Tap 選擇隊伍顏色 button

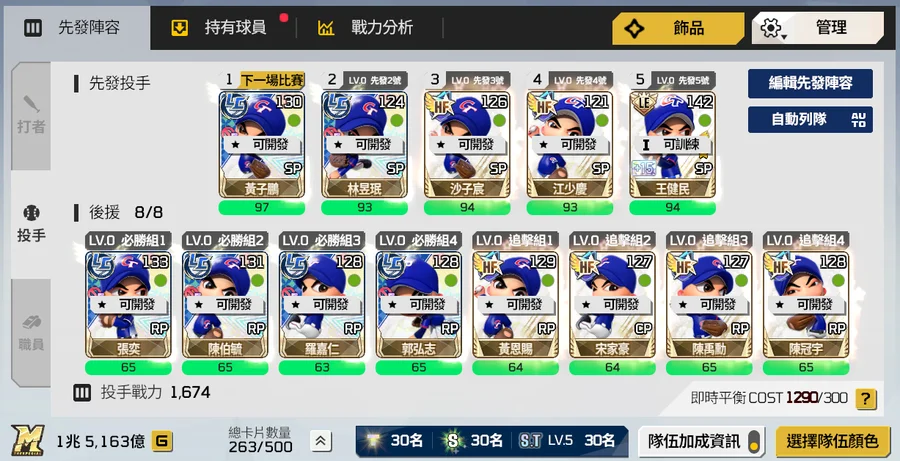(831, 441)
